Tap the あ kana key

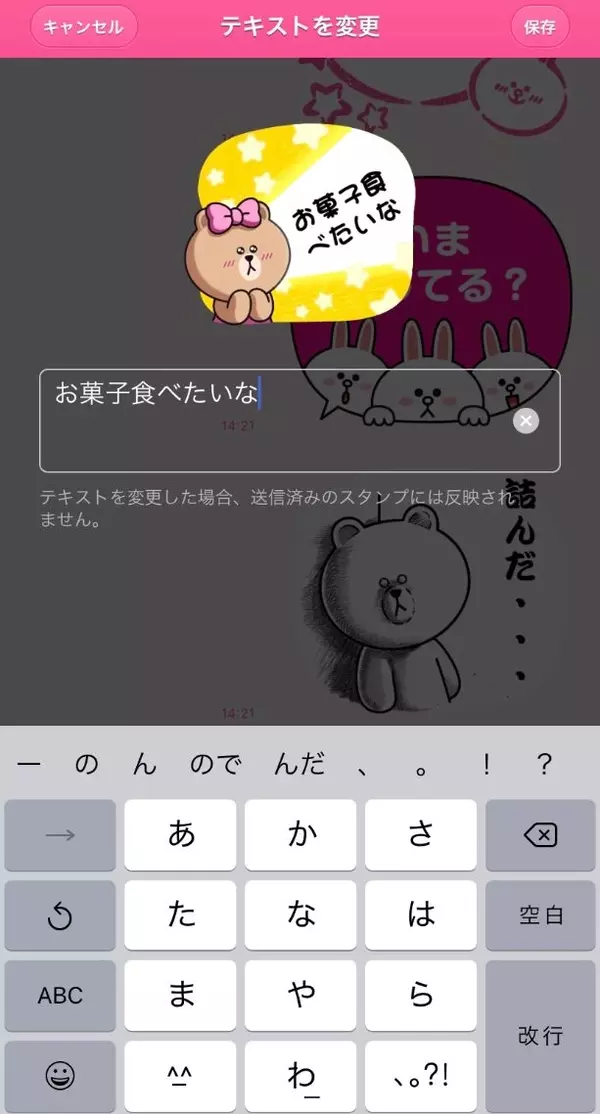click(181, 835)
